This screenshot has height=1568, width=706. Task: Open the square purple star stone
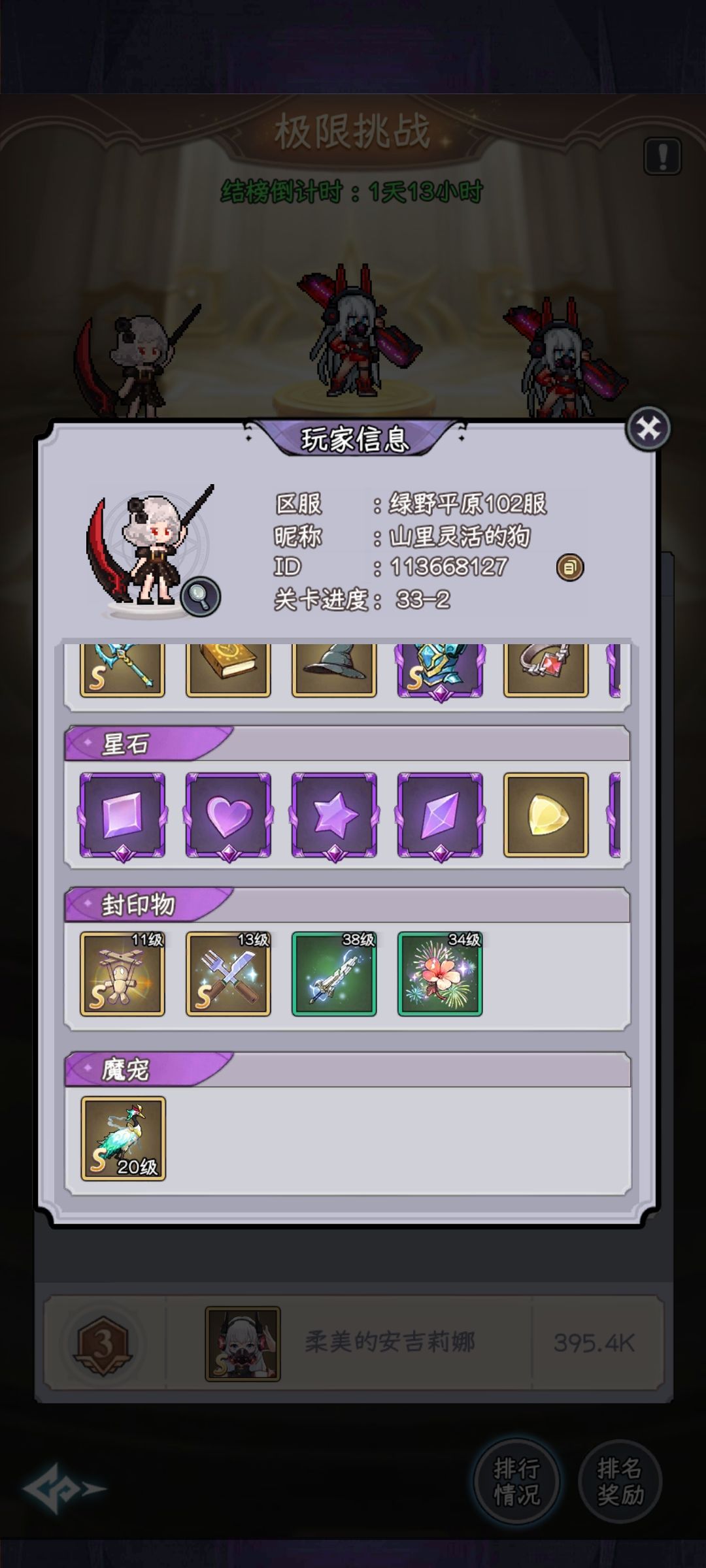pyautogui.click(x=122, y=815)
